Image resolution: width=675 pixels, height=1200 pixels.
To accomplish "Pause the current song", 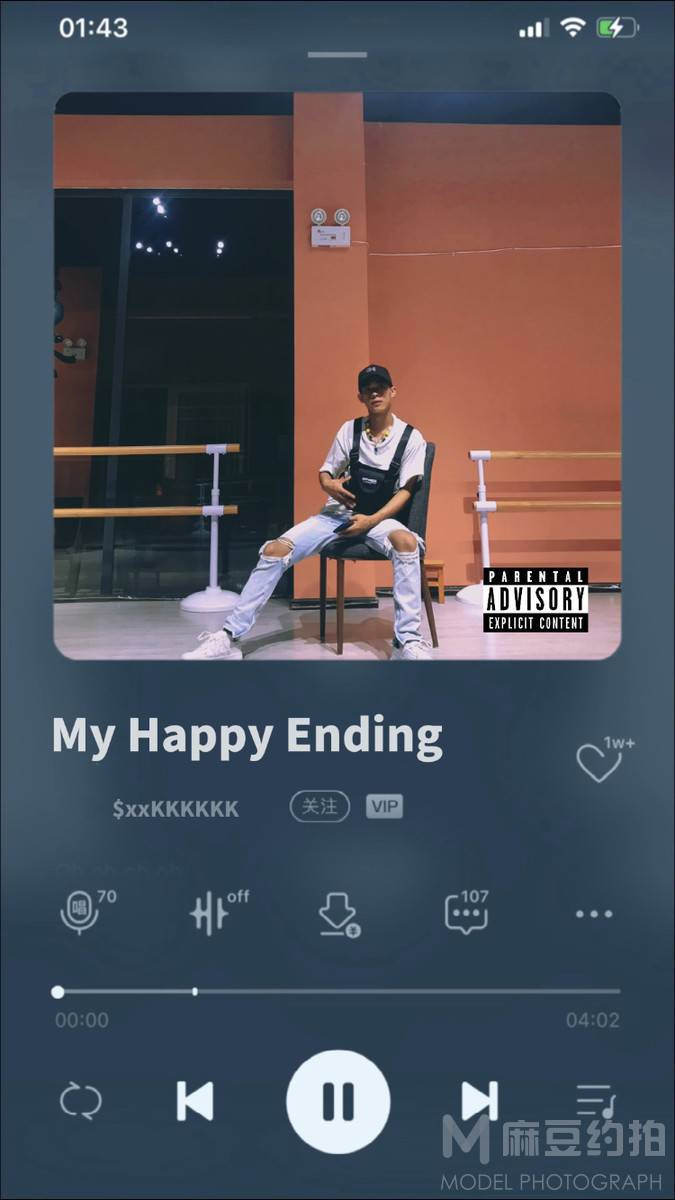I will tap(338, 1101).
